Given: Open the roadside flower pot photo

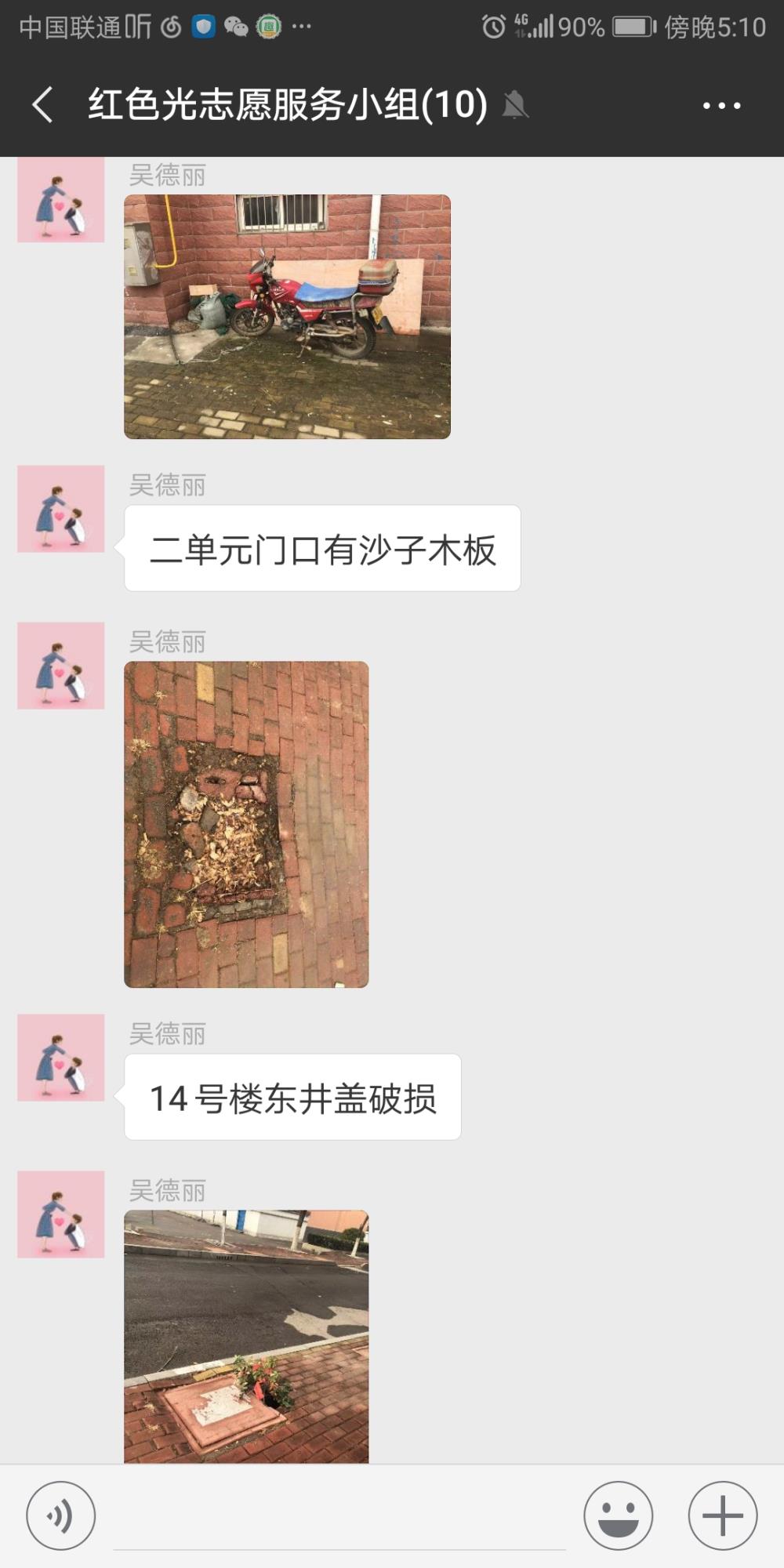Looking at the screenshot, I should [246, 1337].
